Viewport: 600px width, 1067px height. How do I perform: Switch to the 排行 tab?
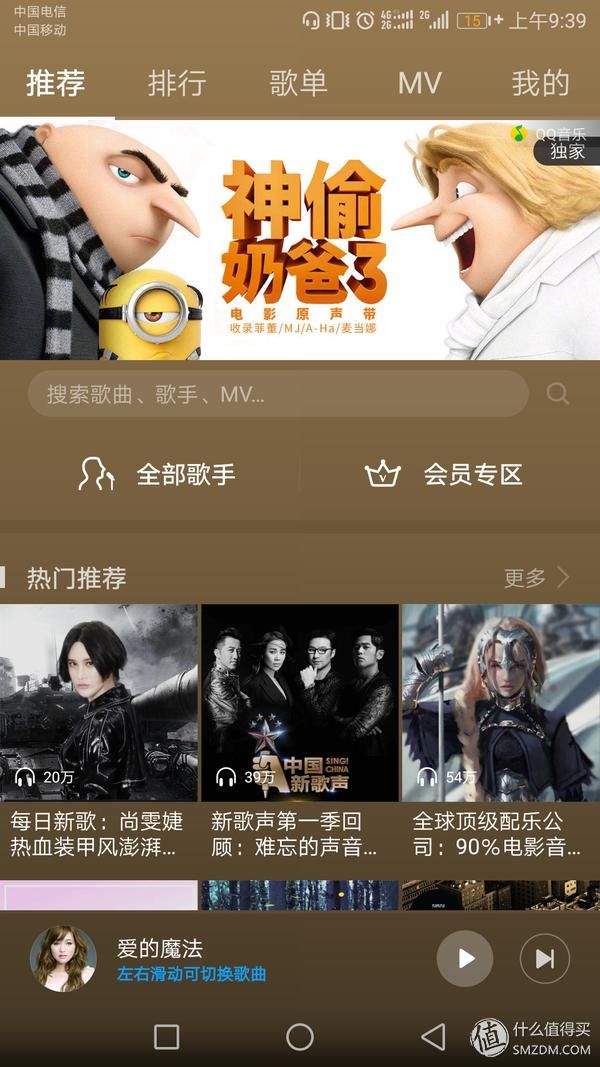coord(177,83)
